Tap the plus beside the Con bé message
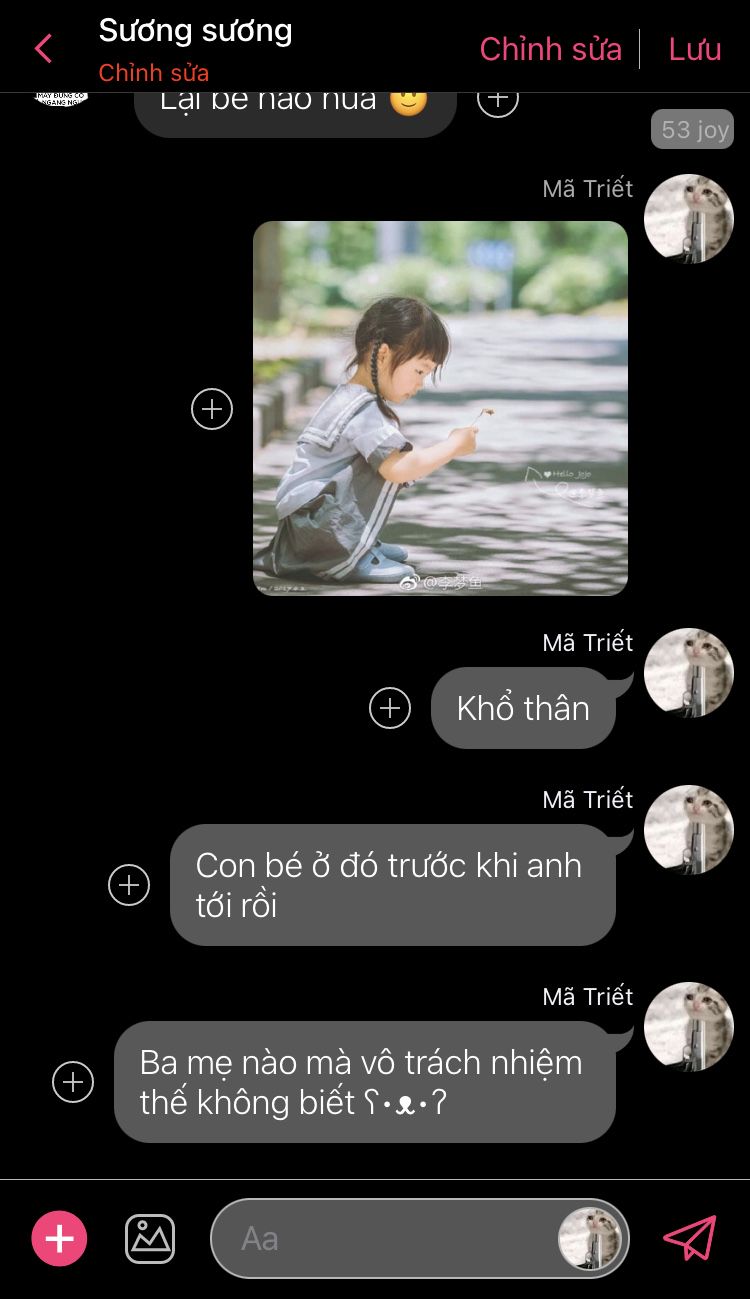 point(129,885)
